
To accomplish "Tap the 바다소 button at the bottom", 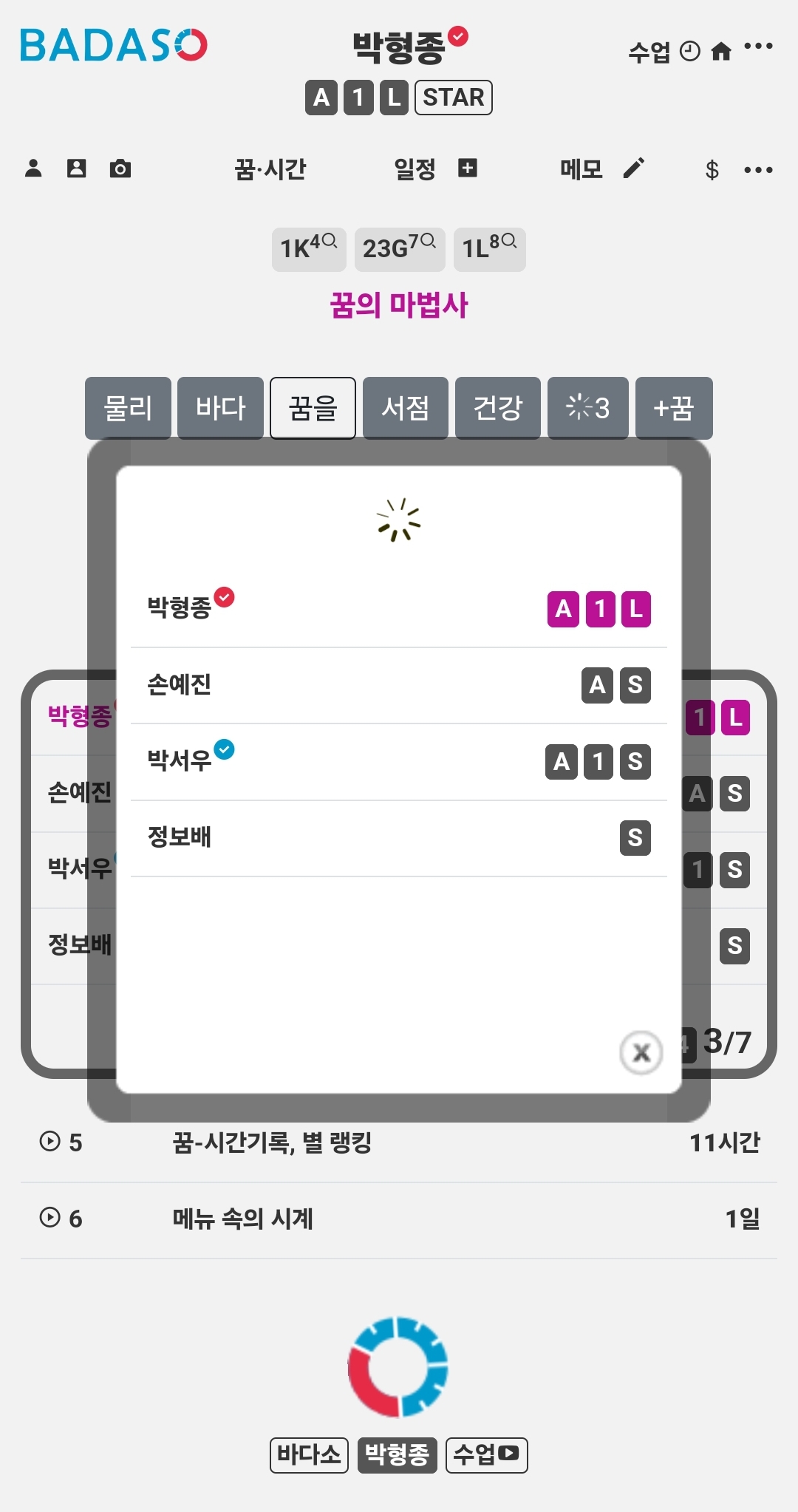I will (309, 1455).
